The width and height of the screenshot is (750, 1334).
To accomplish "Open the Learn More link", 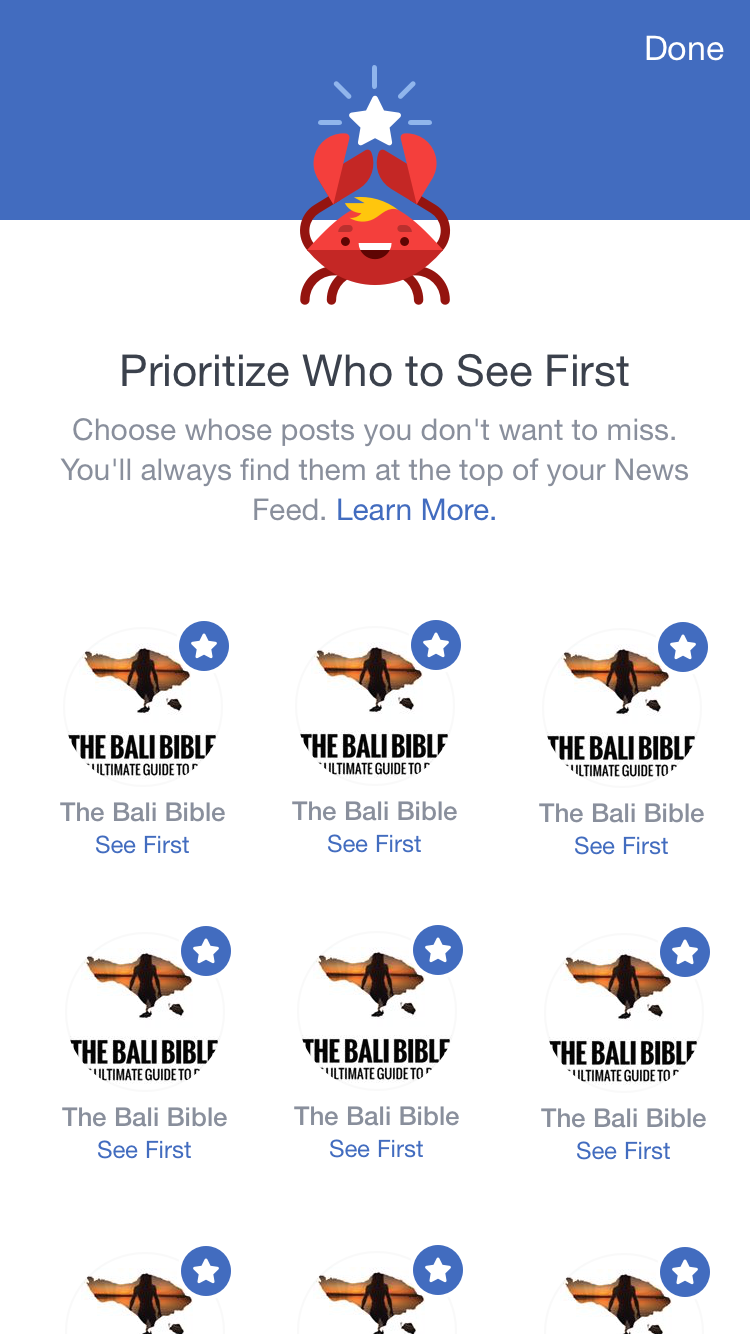I will [416, 510].
